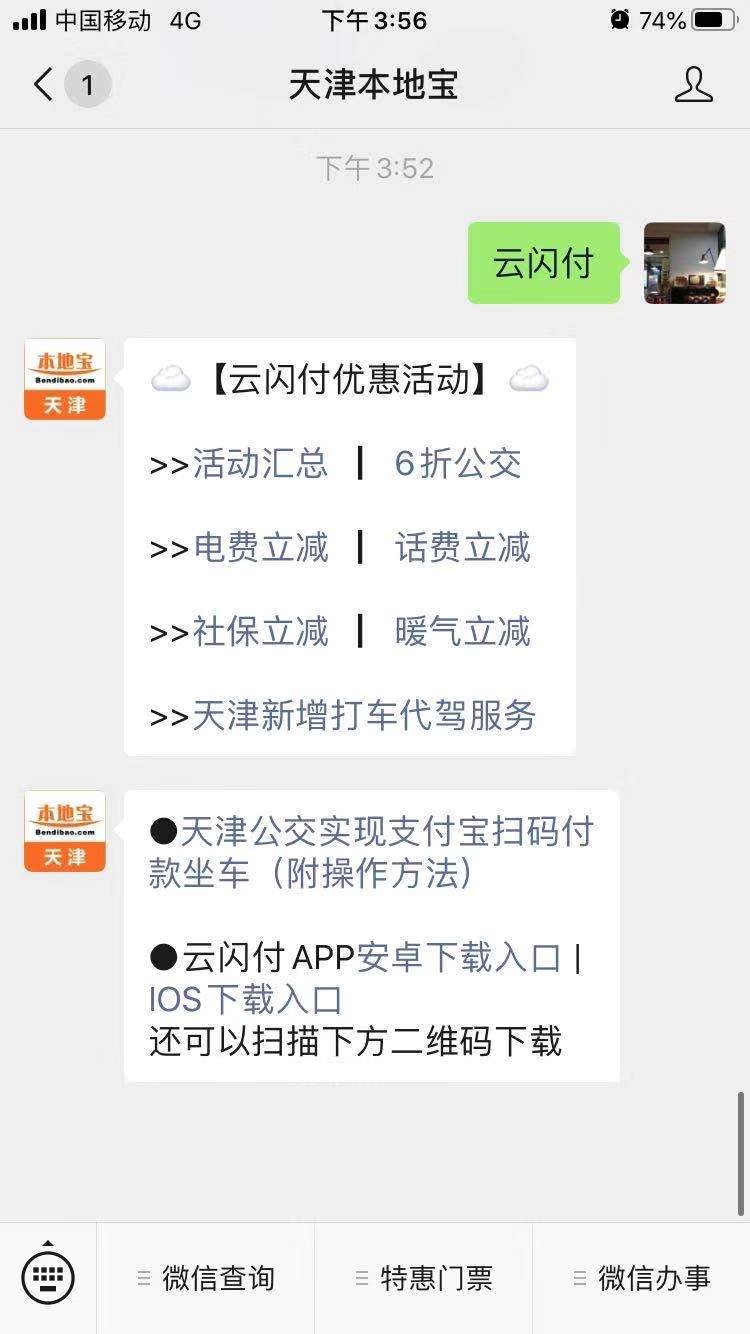The image size is (750, 1334).
Task: Open the 暖气立减 link
Action: tap(462, 632)
